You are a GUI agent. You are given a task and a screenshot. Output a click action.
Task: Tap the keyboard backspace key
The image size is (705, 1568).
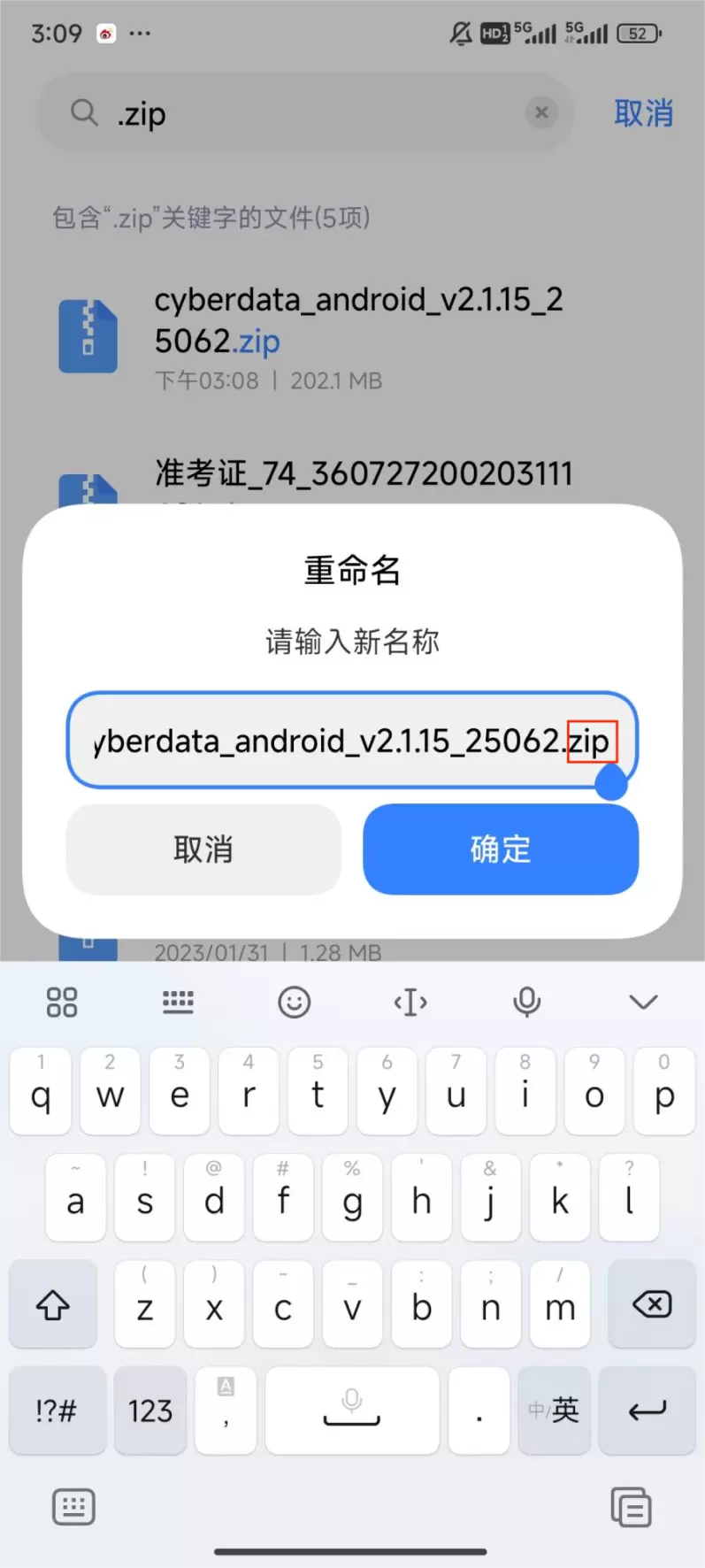click(652, 1304)
